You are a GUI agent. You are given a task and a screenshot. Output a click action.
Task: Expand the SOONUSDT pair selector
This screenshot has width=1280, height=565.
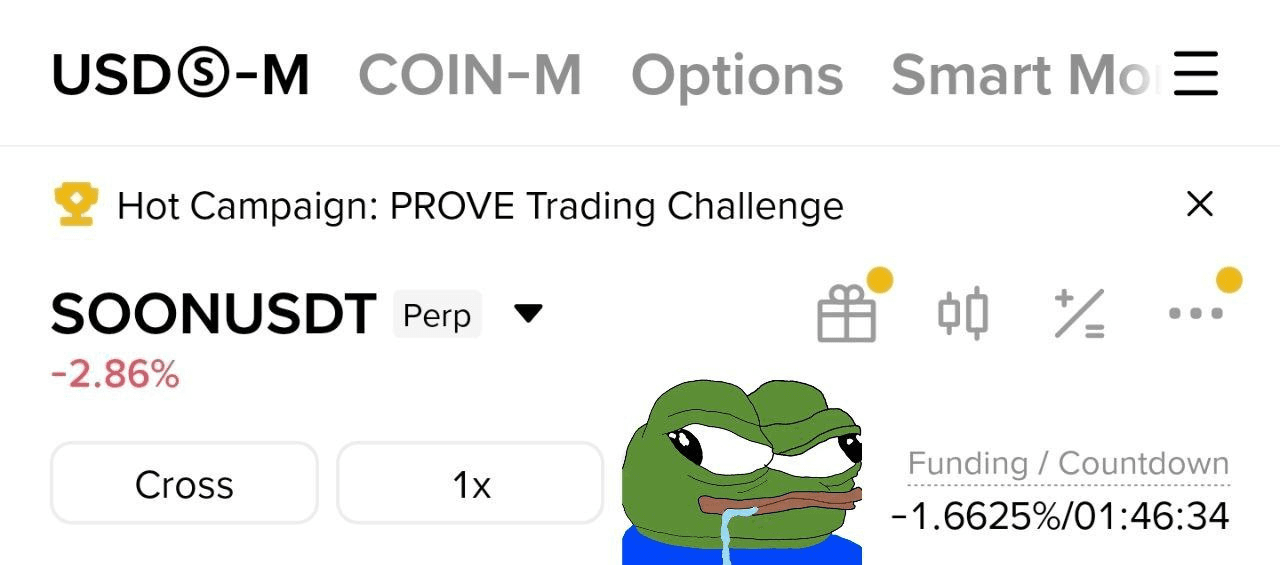pos(527,314)
